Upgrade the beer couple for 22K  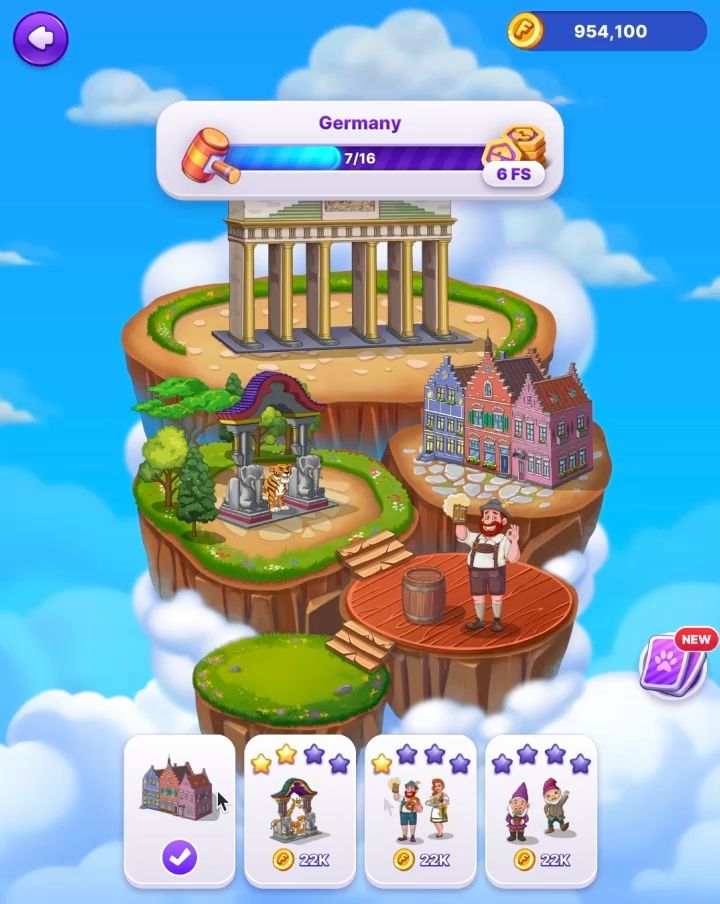[x=420, y=810]
